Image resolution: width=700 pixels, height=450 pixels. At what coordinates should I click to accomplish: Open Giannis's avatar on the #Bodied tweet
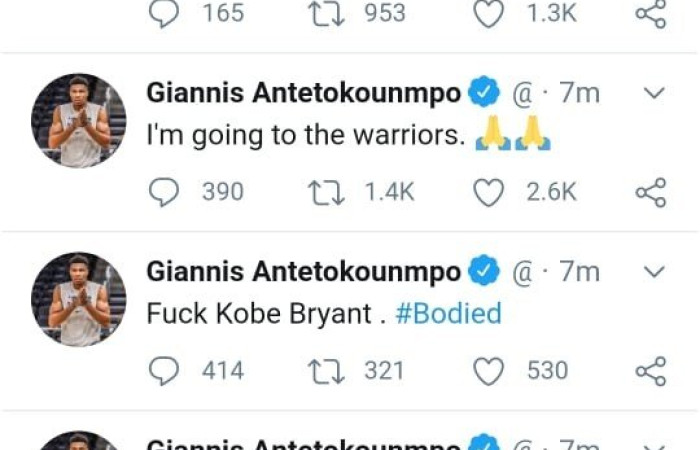(x=79, y=299)
